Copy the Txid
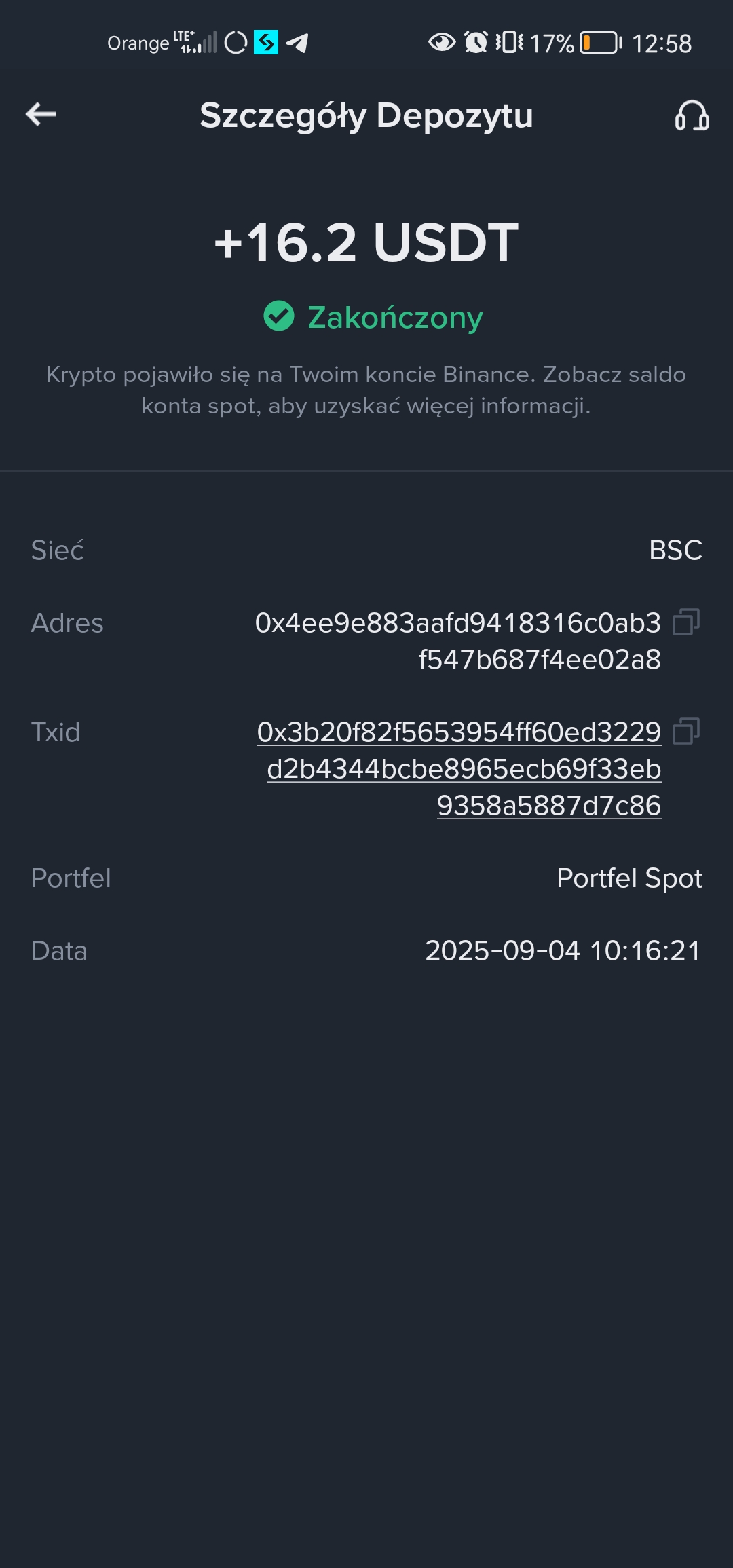This screenshot has height=1568, width=733. (685, 731)
